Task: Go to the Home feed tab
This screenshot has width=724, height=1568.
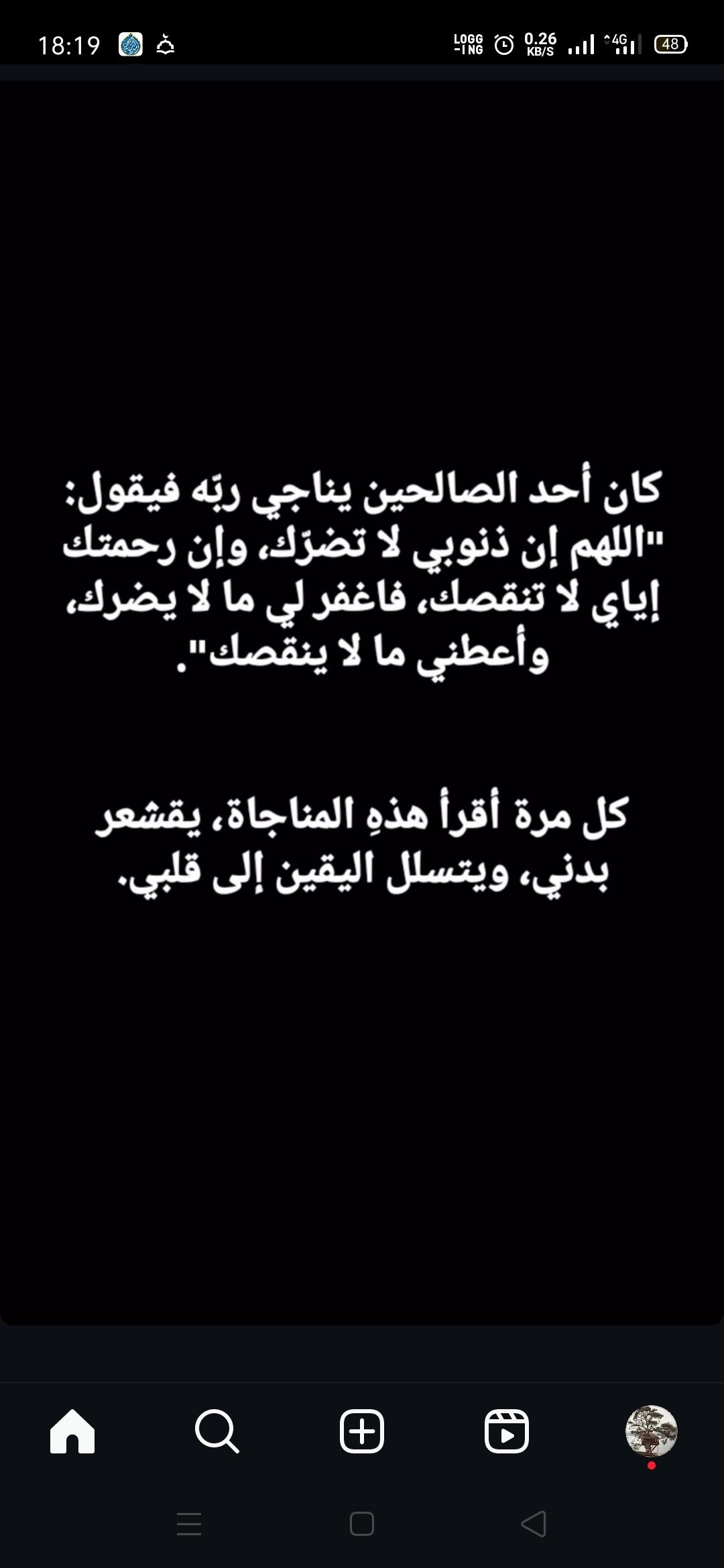Action: point(72,1431)
